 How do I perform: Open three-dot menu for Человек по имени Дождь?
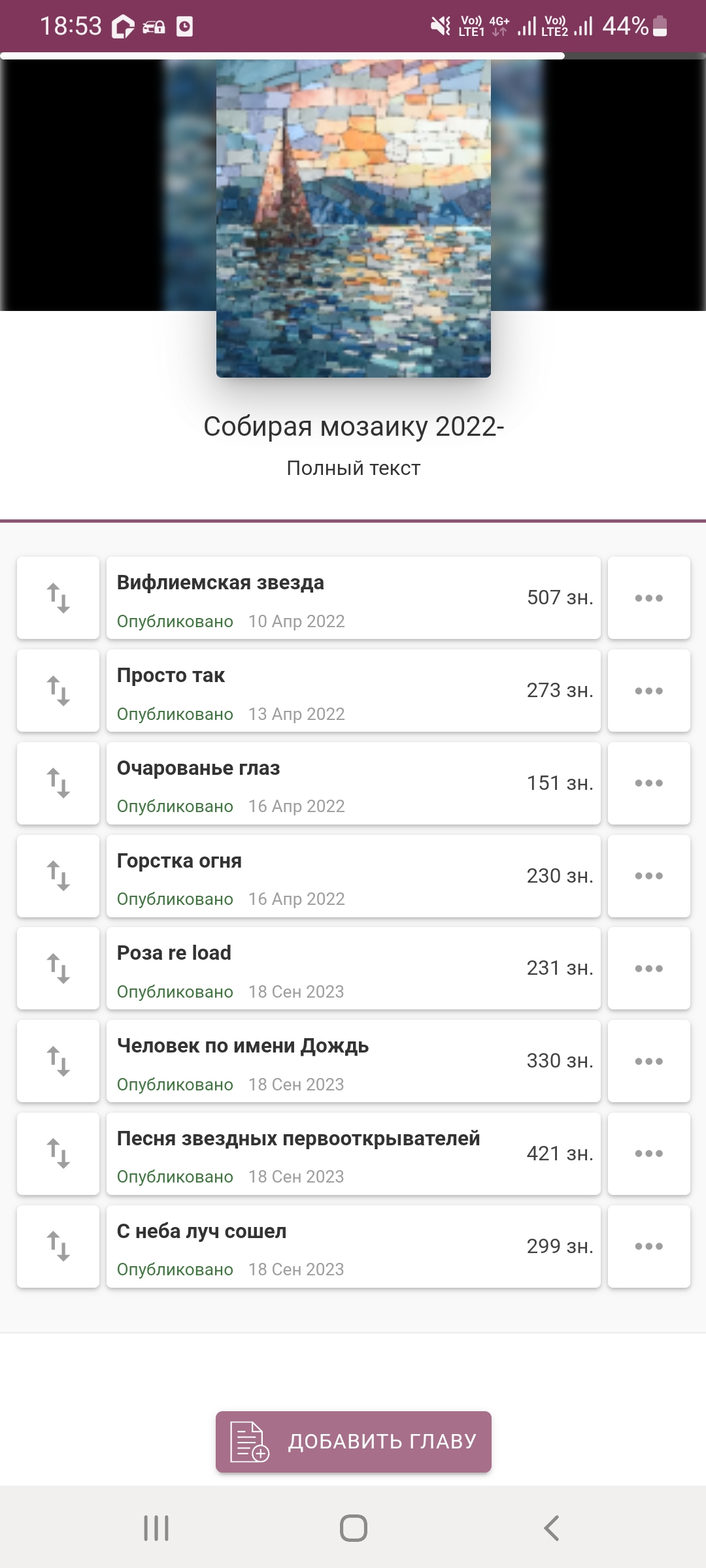(649, 1061)
